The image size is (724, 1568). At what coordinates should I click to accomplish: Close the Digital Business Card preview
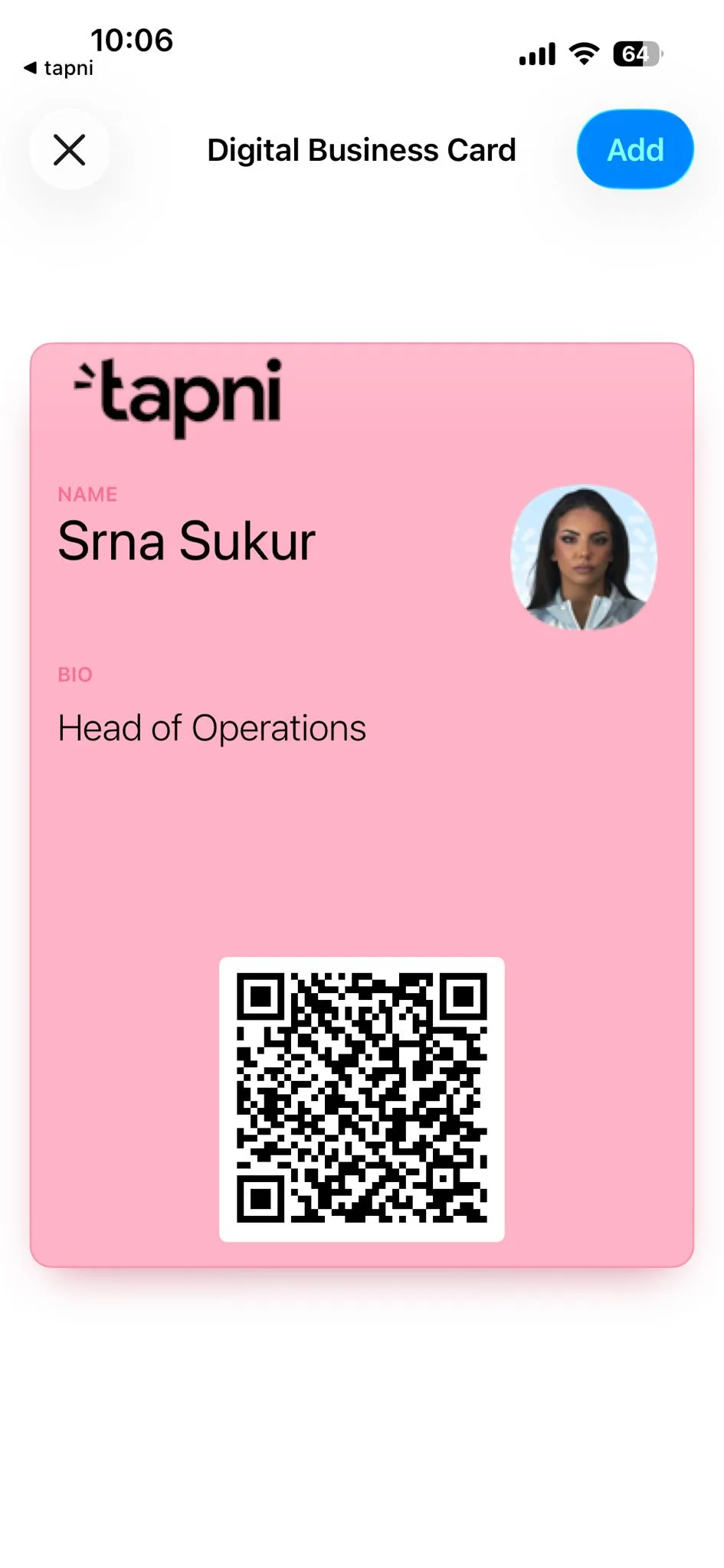click(x=70, y=149)
